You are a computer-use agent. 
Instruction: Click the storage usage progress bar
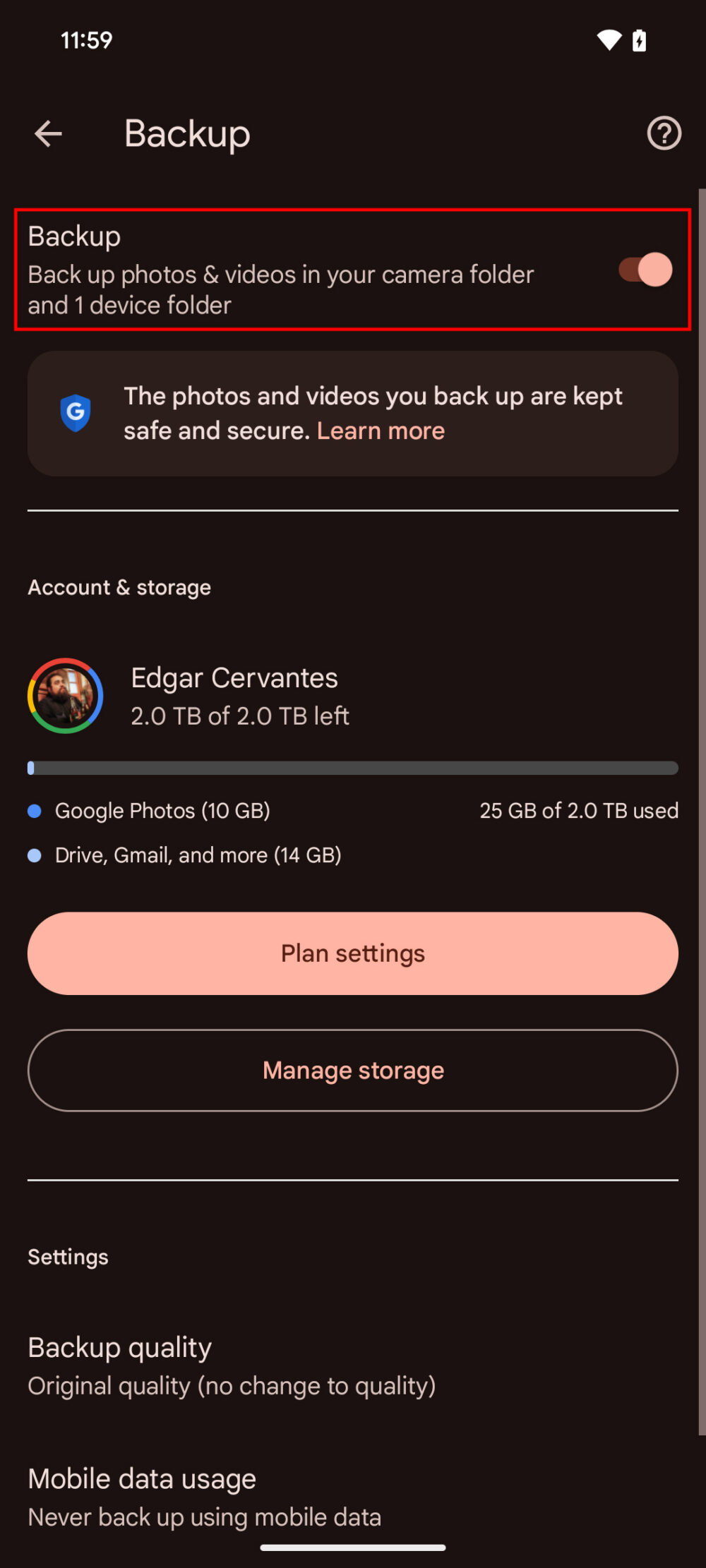(x=353, y=768)
